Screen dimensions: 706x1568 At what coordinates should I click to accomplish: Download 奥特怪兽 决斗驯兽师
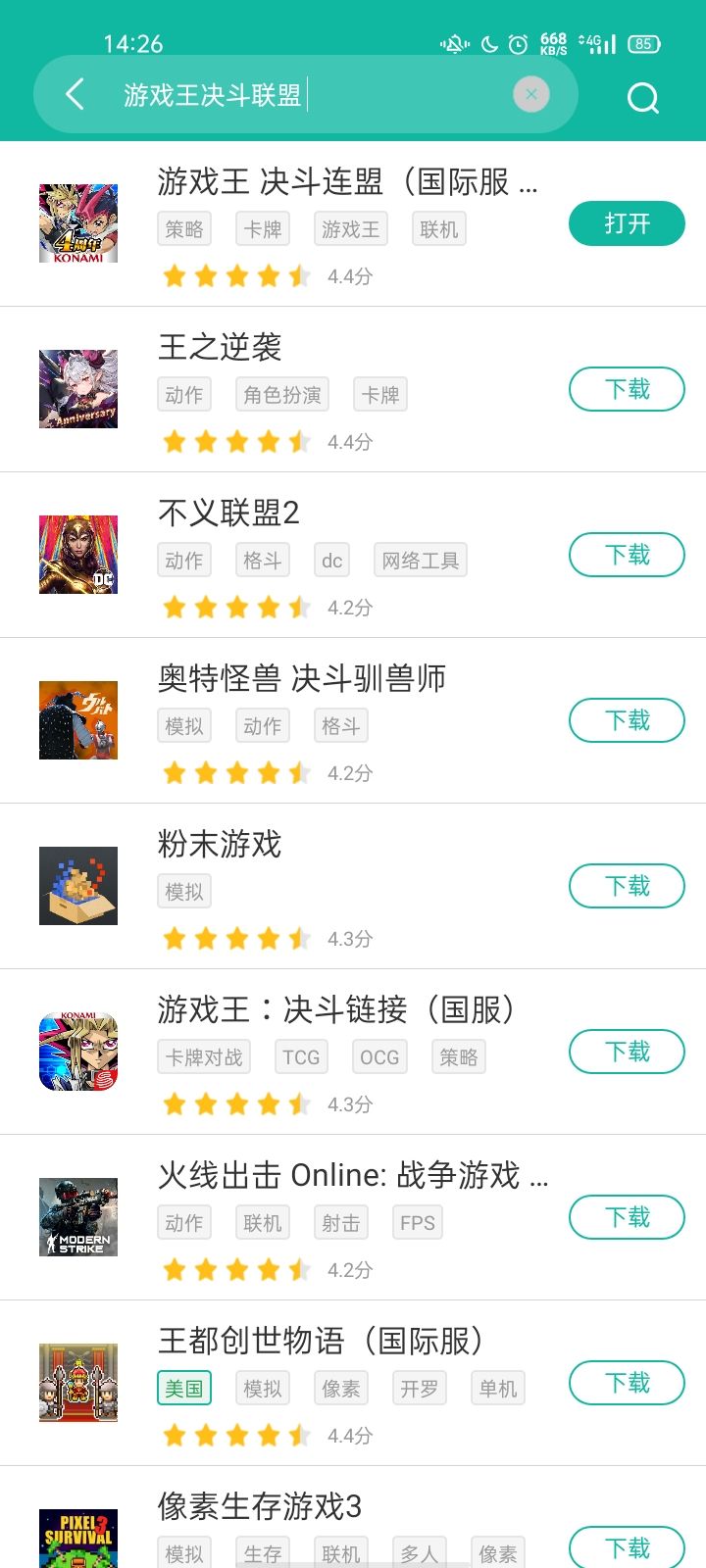coord(627,720)
